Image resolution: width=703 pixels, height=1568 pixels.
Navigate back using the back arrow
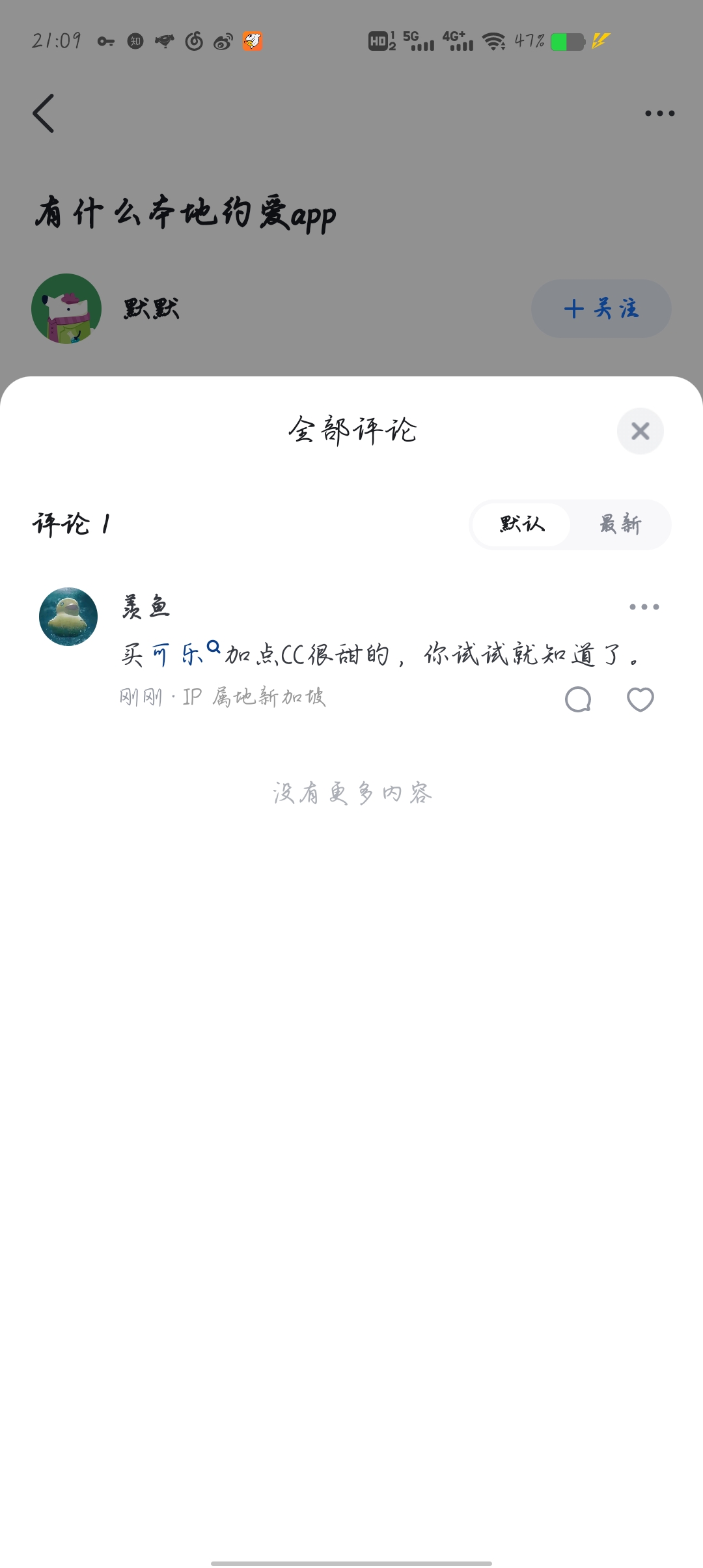click(44, 113)
